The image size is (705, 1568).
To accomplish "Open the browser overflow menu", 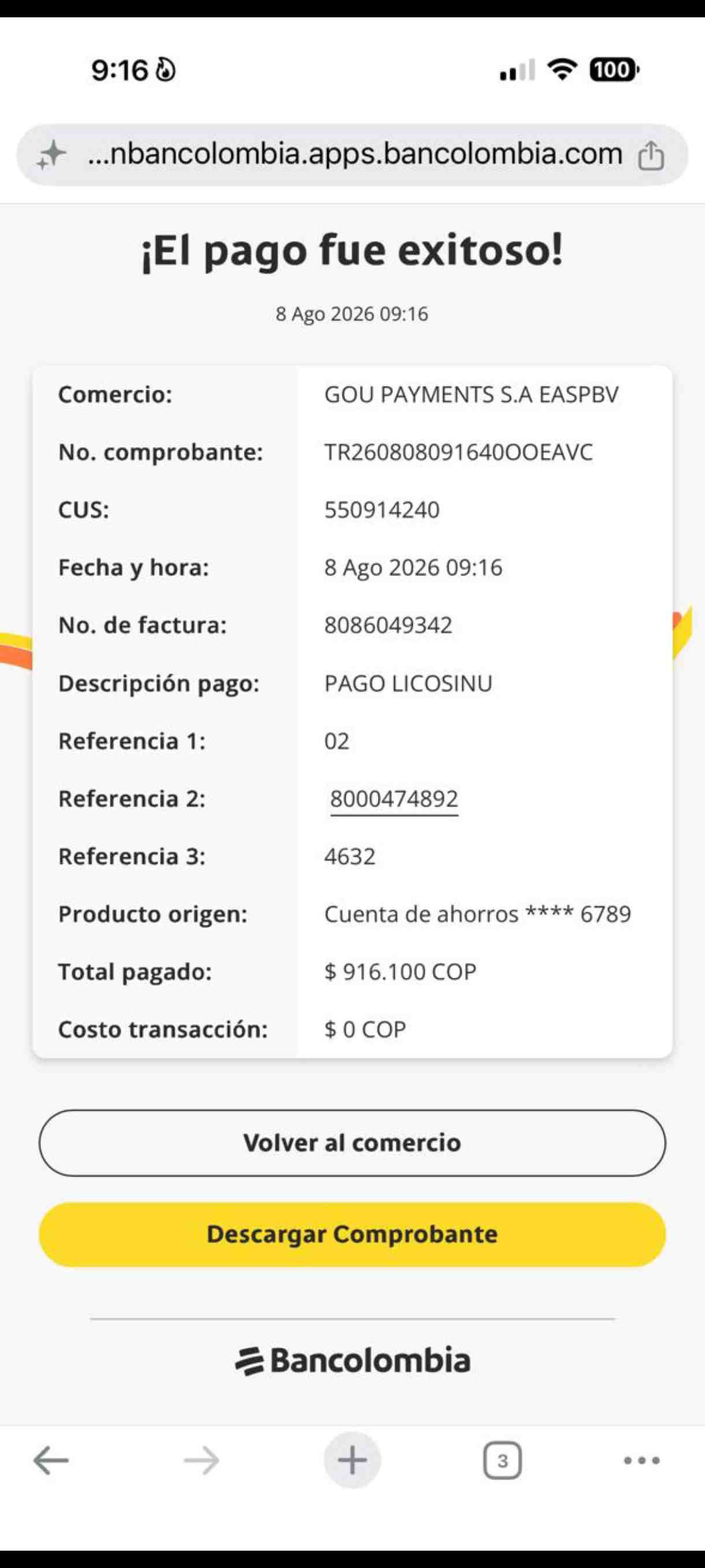I will (x=642, y=1460).
